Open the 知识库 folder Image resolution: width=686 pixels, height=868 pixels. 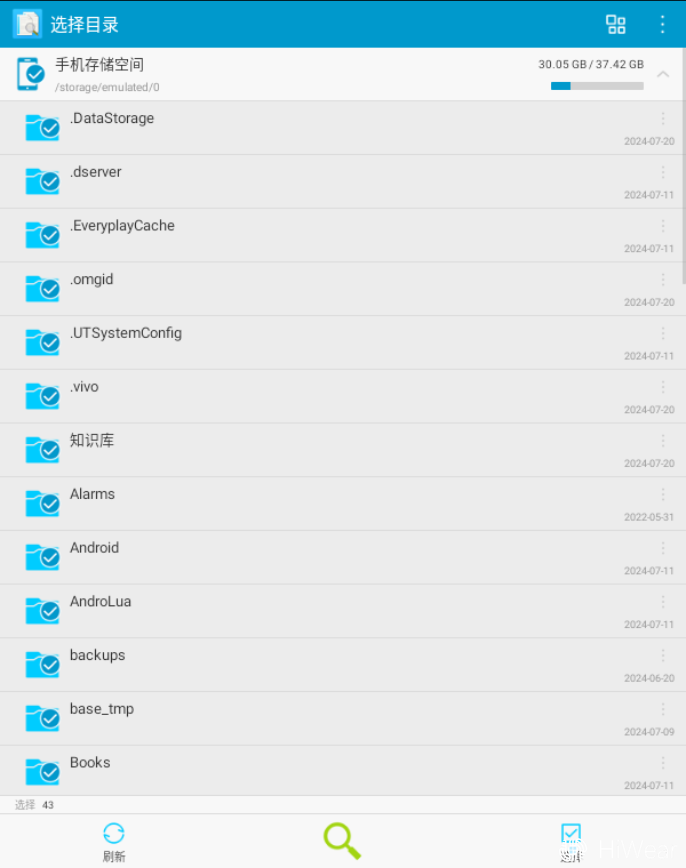[92, 441]
